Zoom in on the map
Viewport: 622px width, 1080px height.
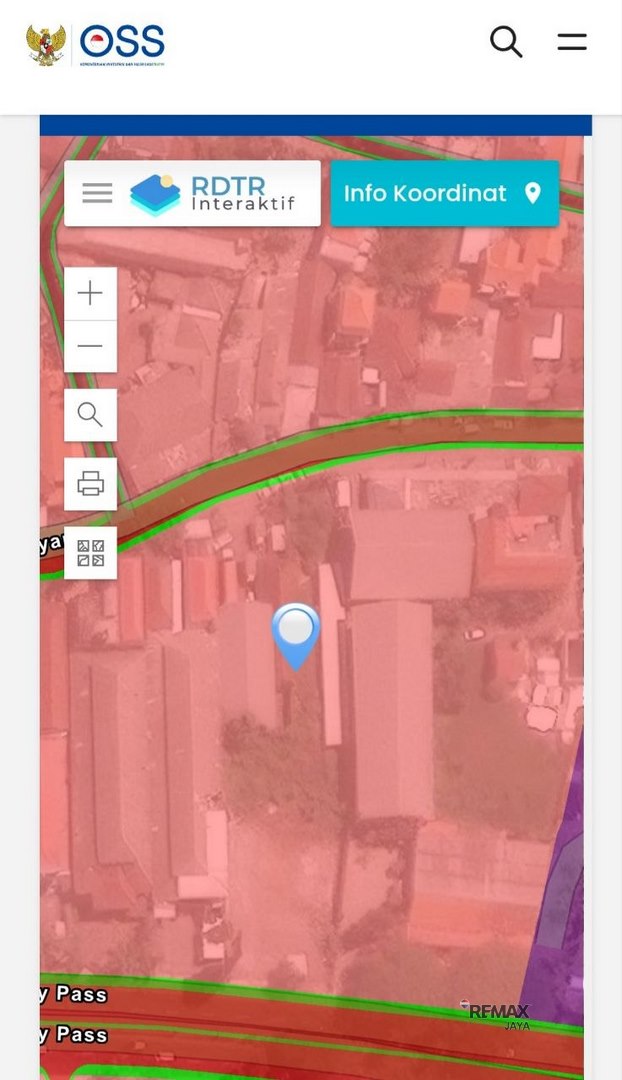pyautogui.click(x=90, y=293)
